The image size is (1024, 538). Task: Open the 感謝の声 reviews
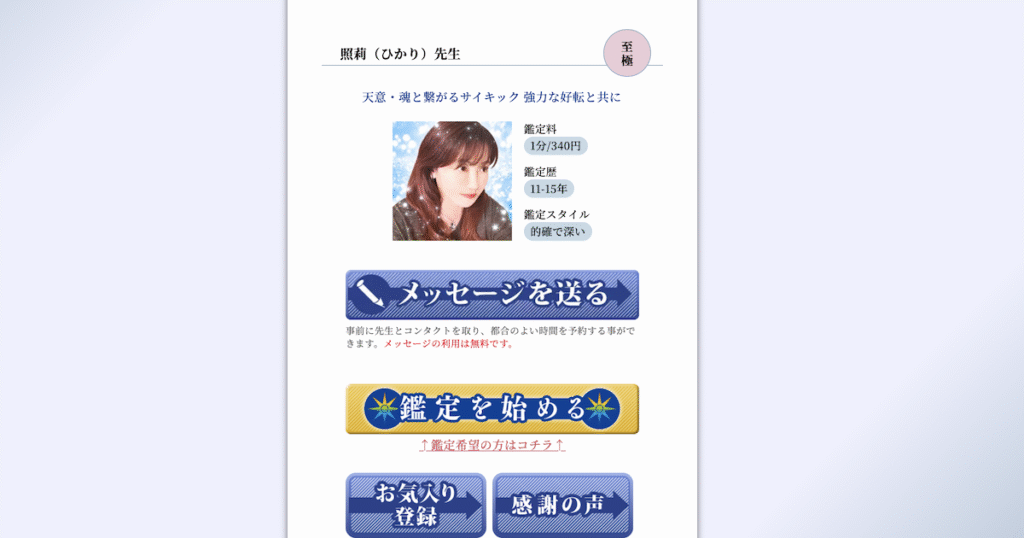563,505
